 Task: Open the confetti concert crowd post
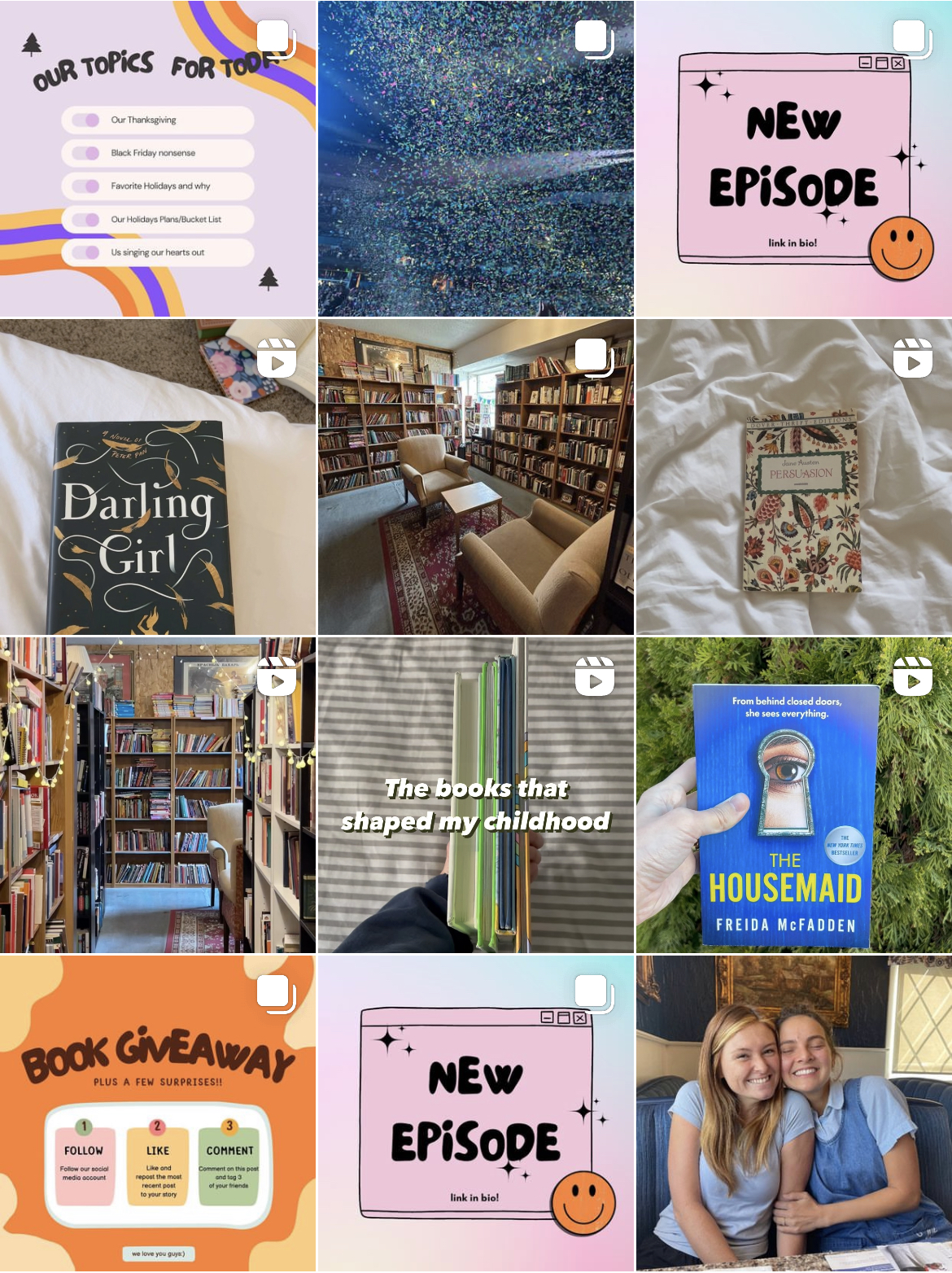pyautogui.click(x=475, y=158)
